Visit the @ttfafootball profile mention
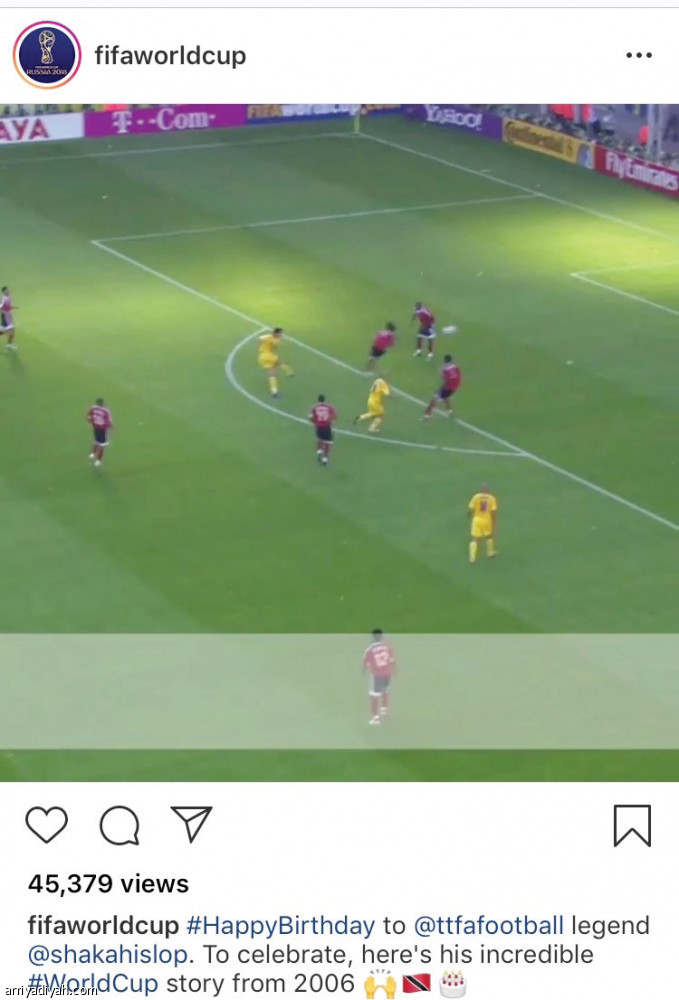The height and width of the screenshot is (1000, 679). (x=489, y=926)
